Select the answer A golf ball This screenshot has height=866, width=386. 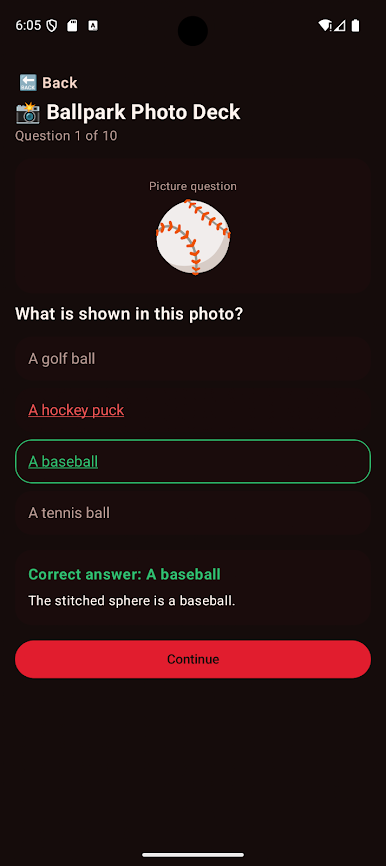click(x=193, y=359)
